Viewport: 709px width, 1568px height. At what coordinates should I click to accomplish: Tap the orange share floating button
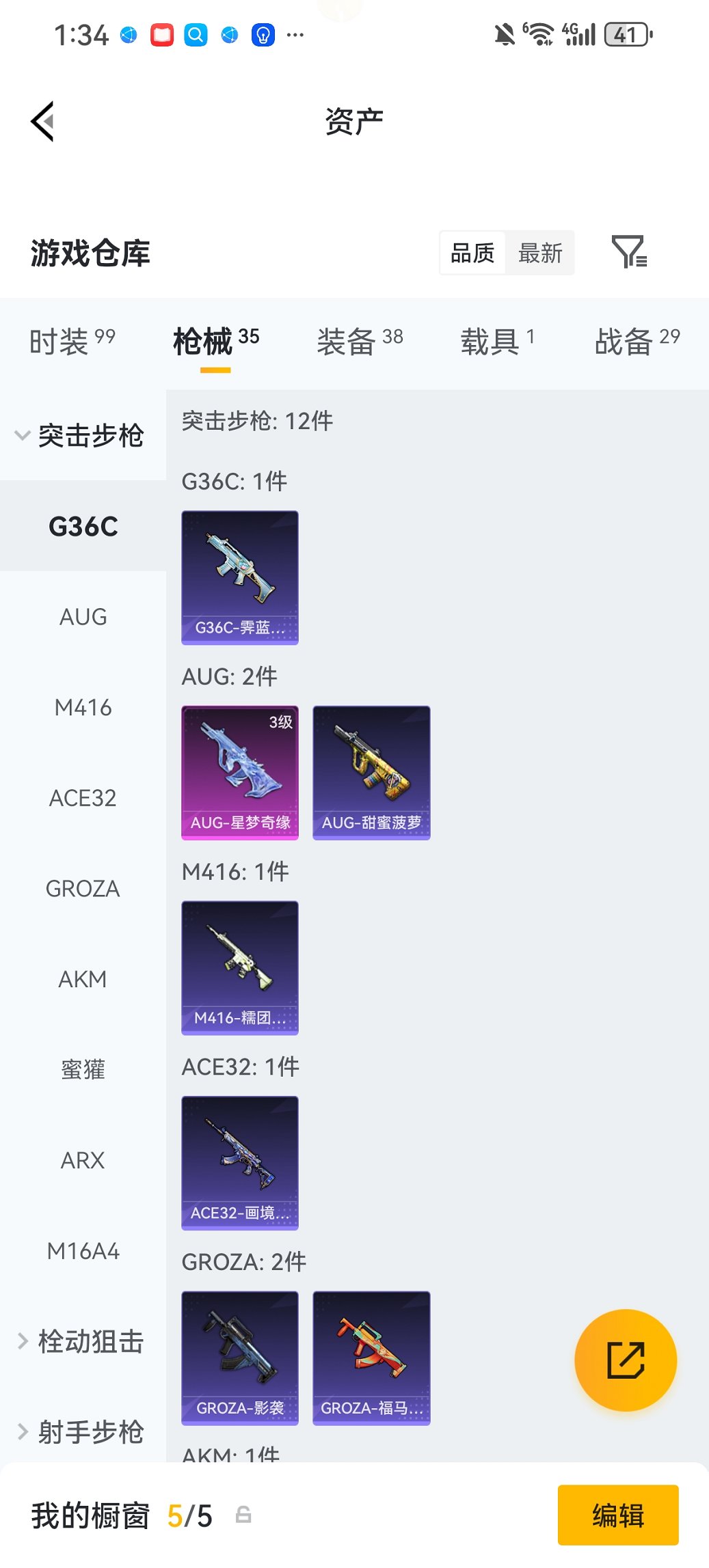[626, 1360]
